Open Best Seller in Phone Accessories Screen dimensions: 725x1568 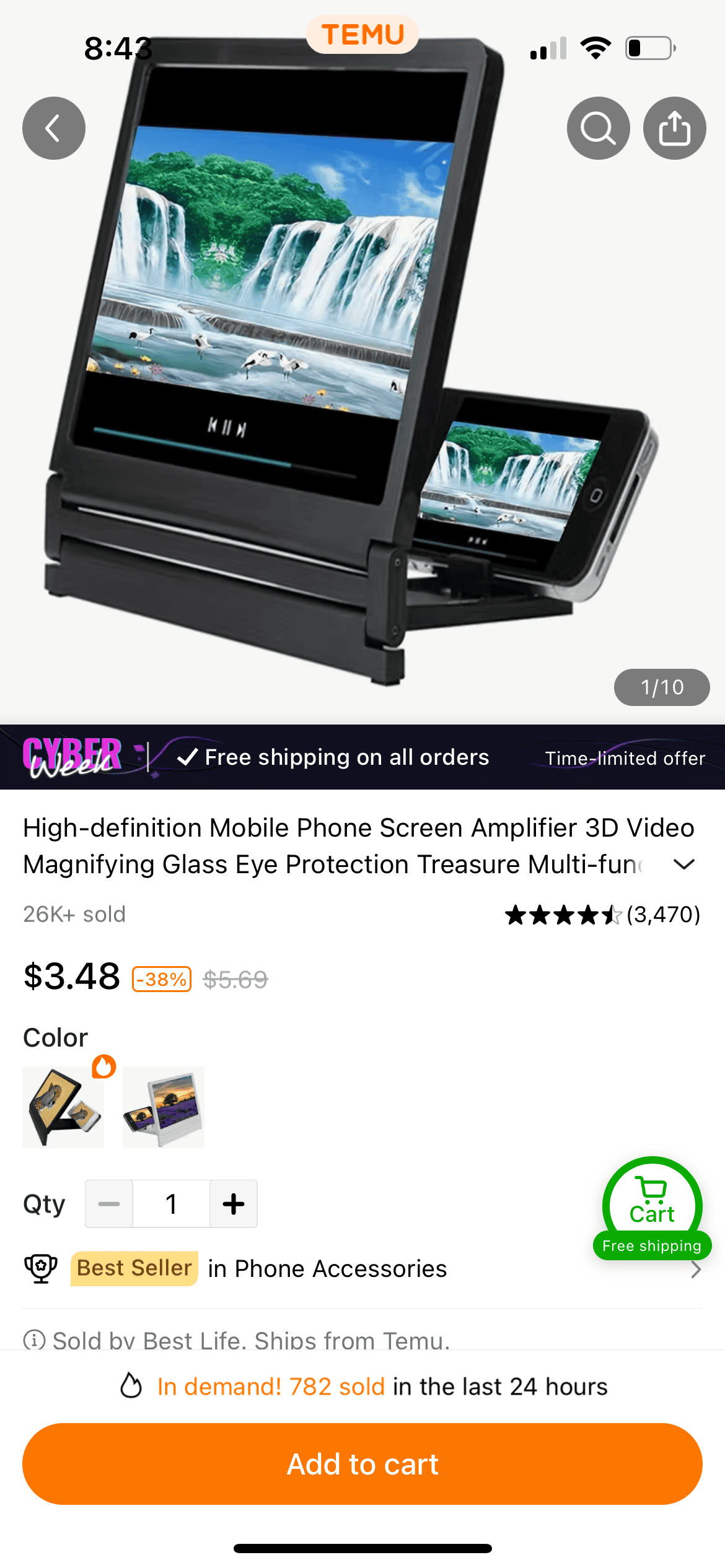[327, 1269]
